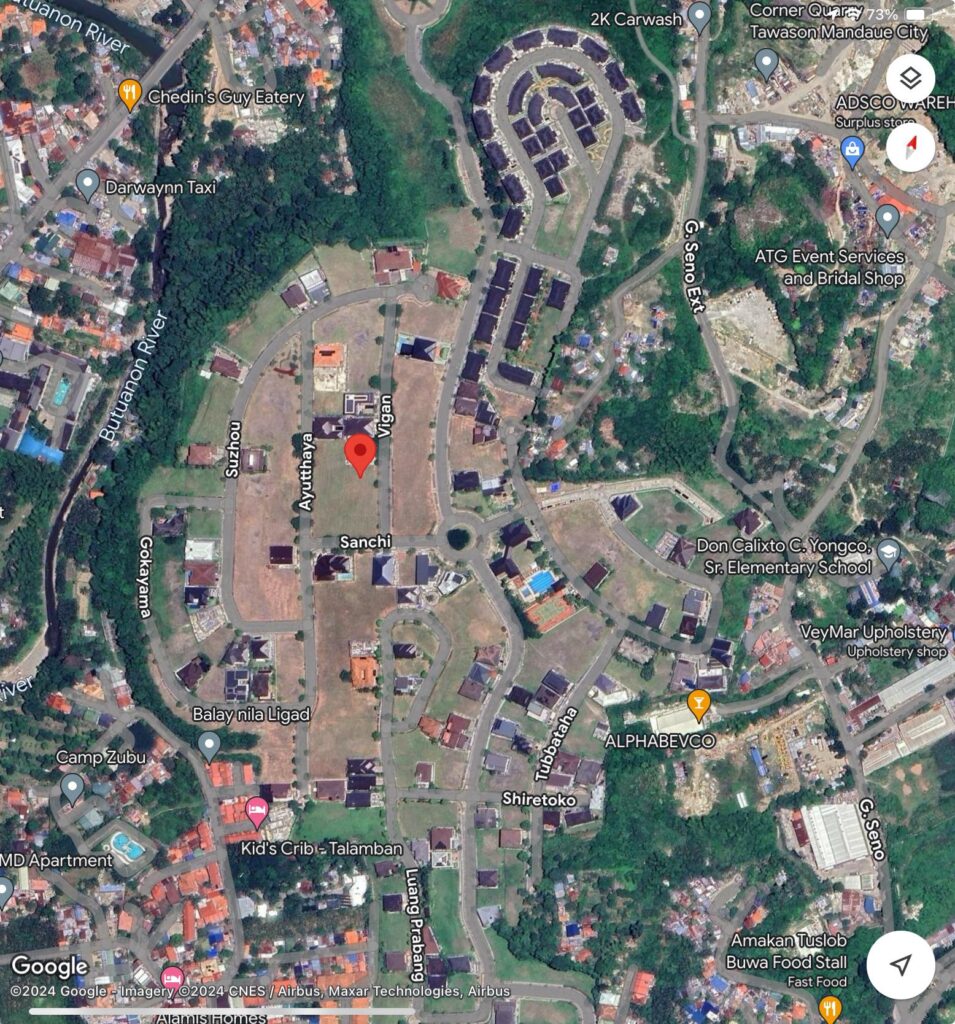Open the map layers selector
Image resolution: width=955 pixels, height=1024 pixels.
point(910,78)
